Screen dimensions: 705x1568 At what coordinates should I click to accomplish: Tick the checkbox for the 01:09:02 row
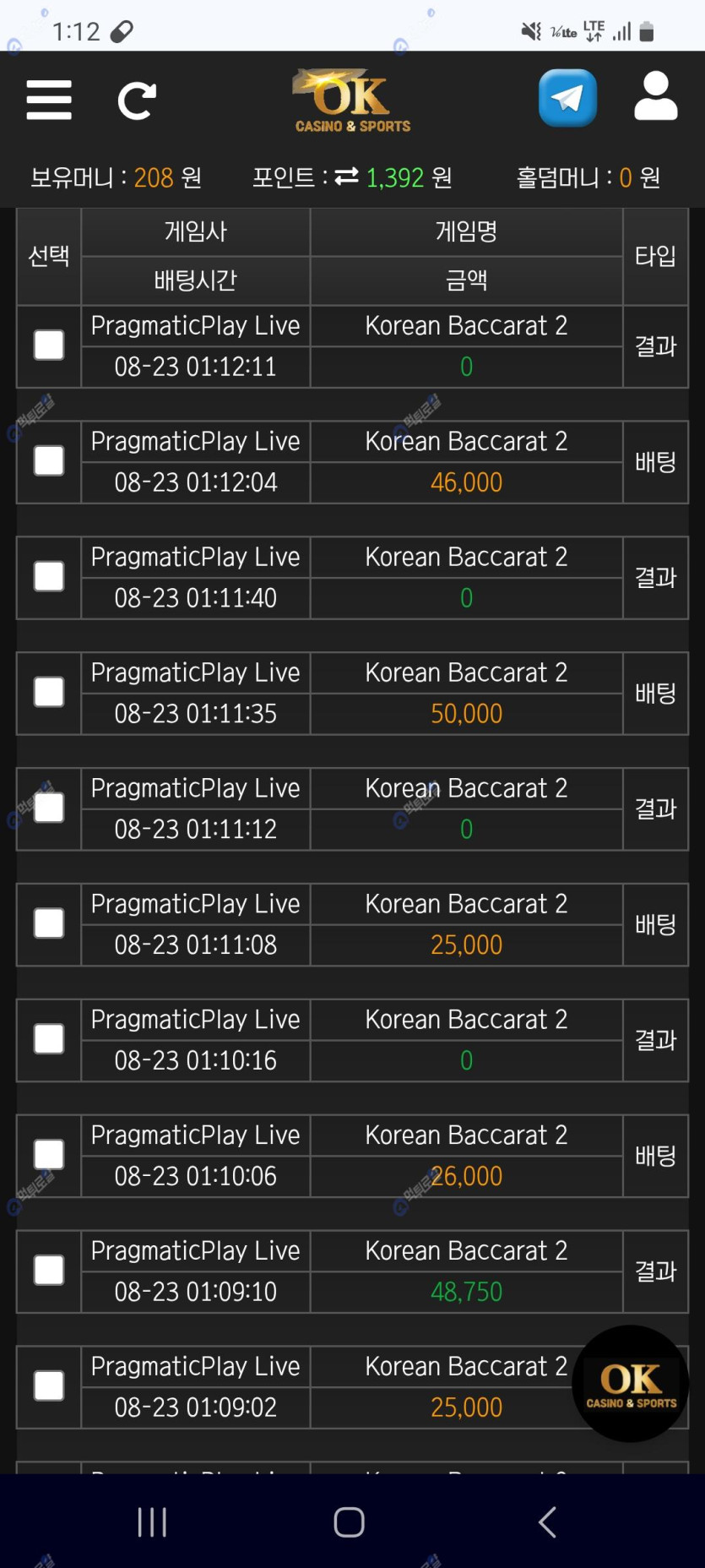pos(49,1386)
